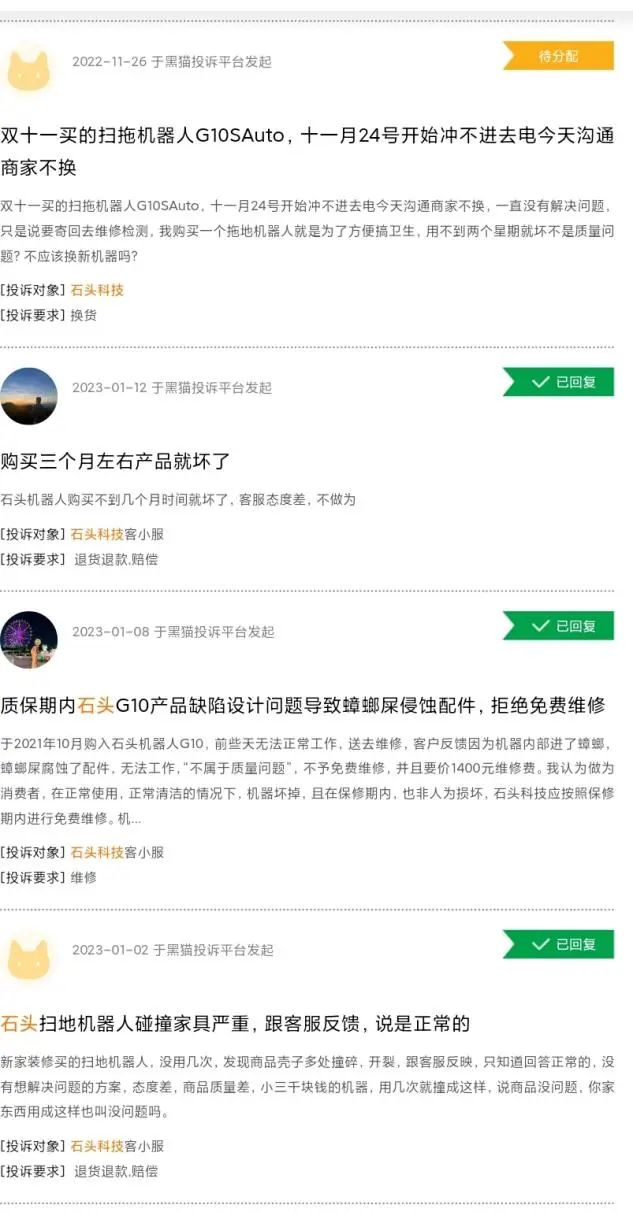Open the G10 cockroach corrosion repair complaint
Viewport: 633px width, 1212px height.
pyautogui.click(x=303, y=705)
